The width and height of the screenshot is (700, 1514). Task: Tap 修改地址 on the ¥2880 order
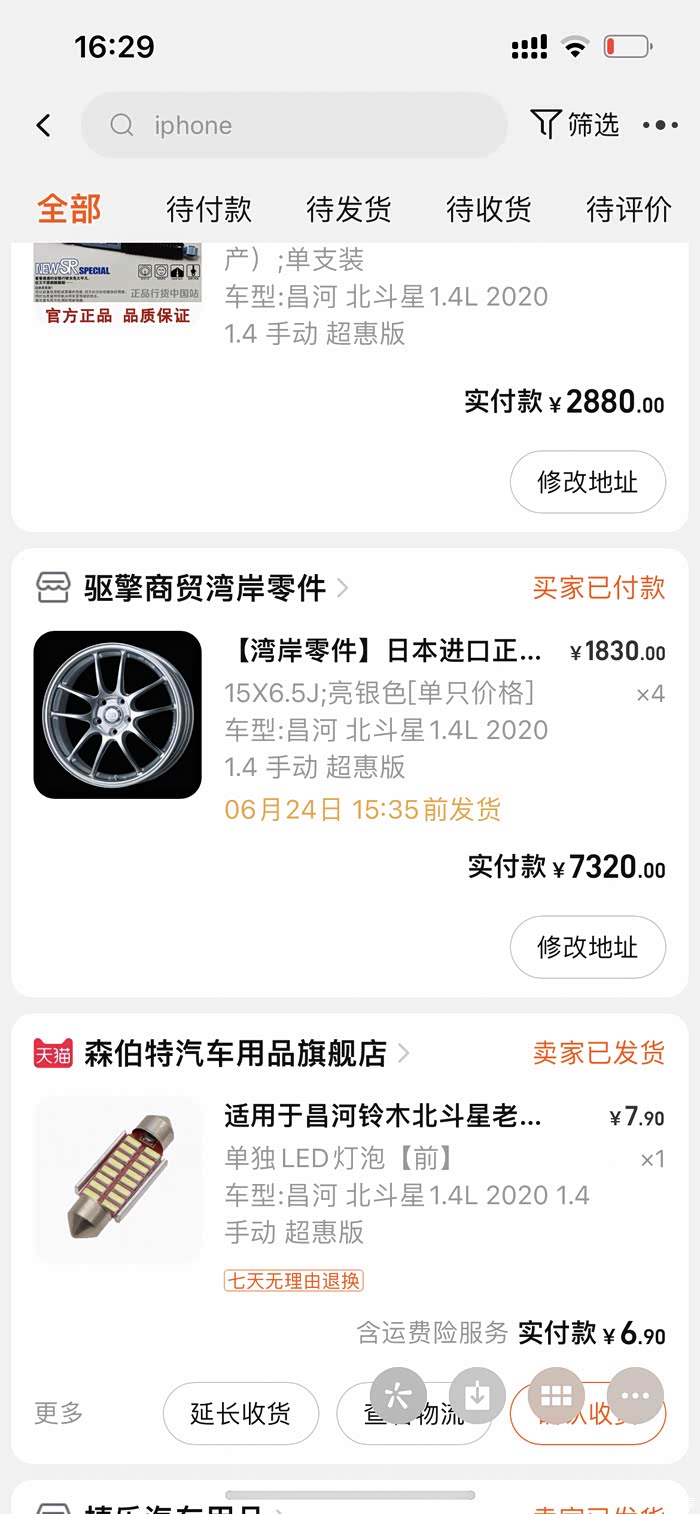587,482
